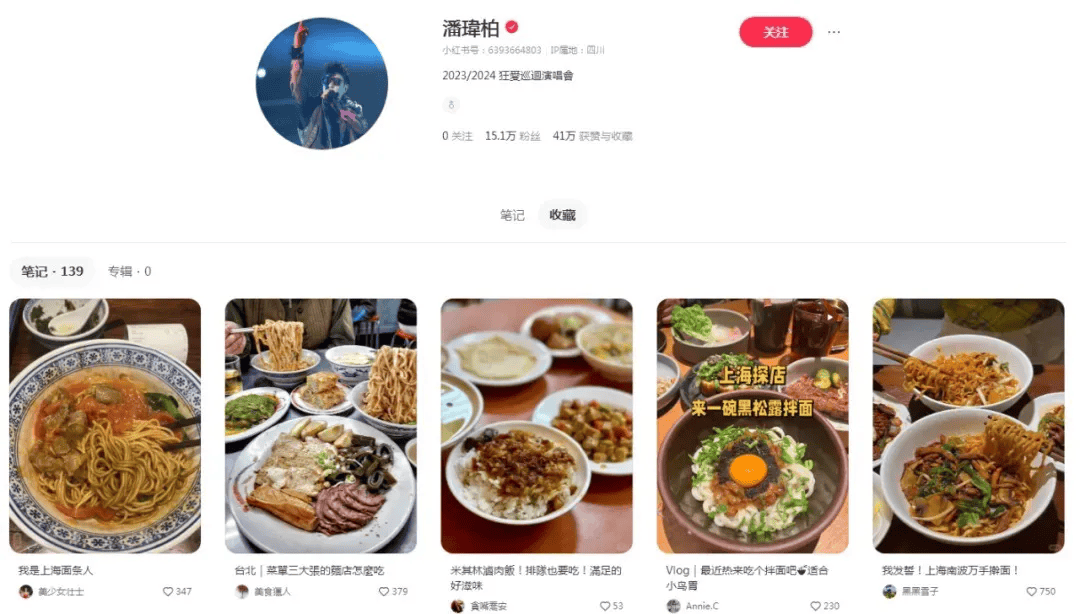1080x614 pixels.
Task: Like the 我是上海面条人 note
Action: (x=168, y=592)
